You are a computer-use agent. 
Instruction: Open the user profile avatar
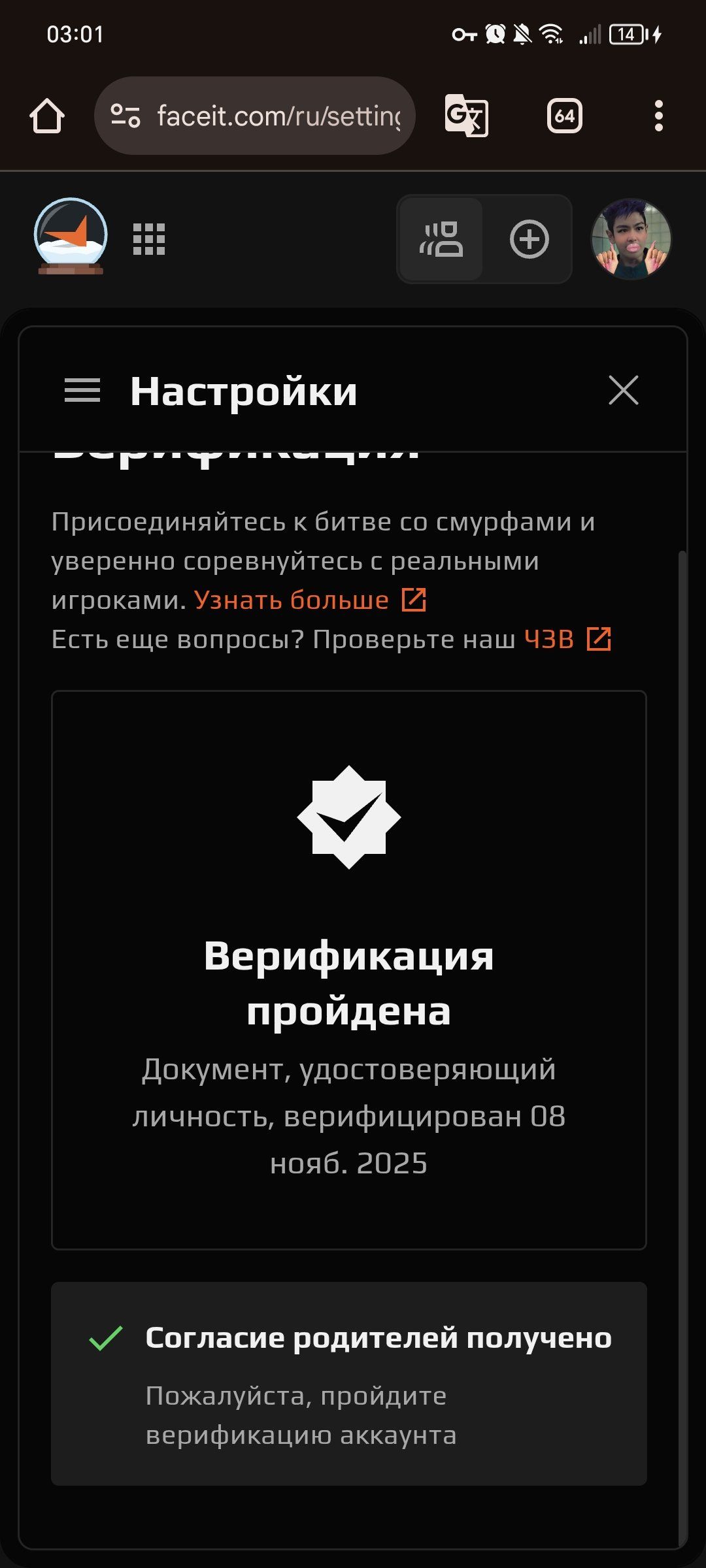point(631,239)
